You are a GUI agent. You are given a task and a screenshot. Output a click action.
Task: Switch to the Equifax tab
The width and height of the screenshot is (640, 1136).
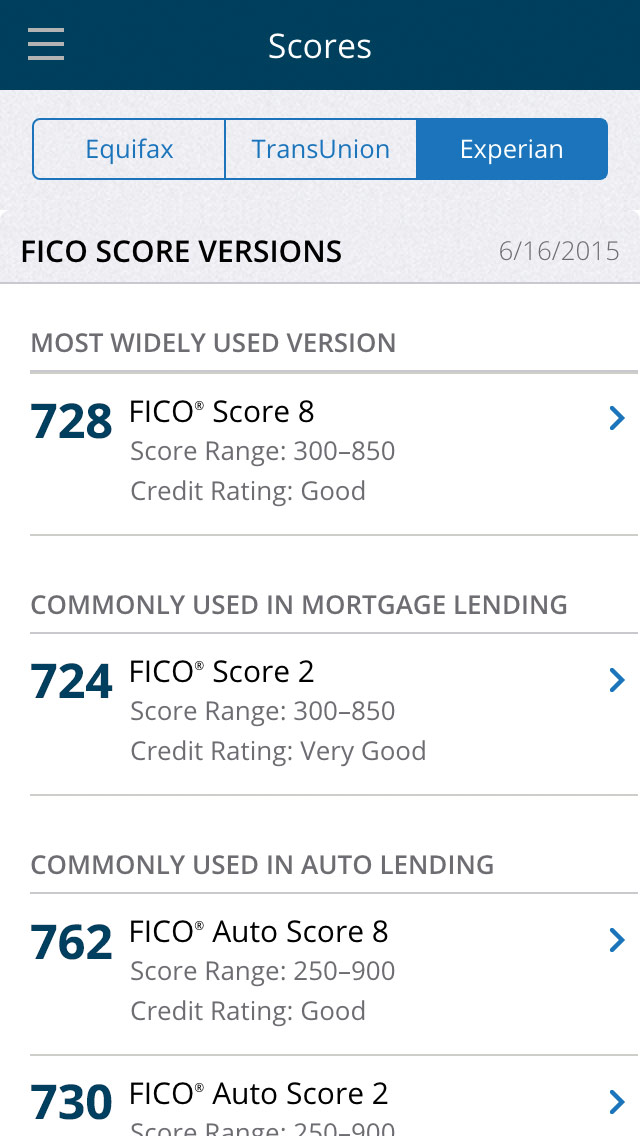click(129, 149)
